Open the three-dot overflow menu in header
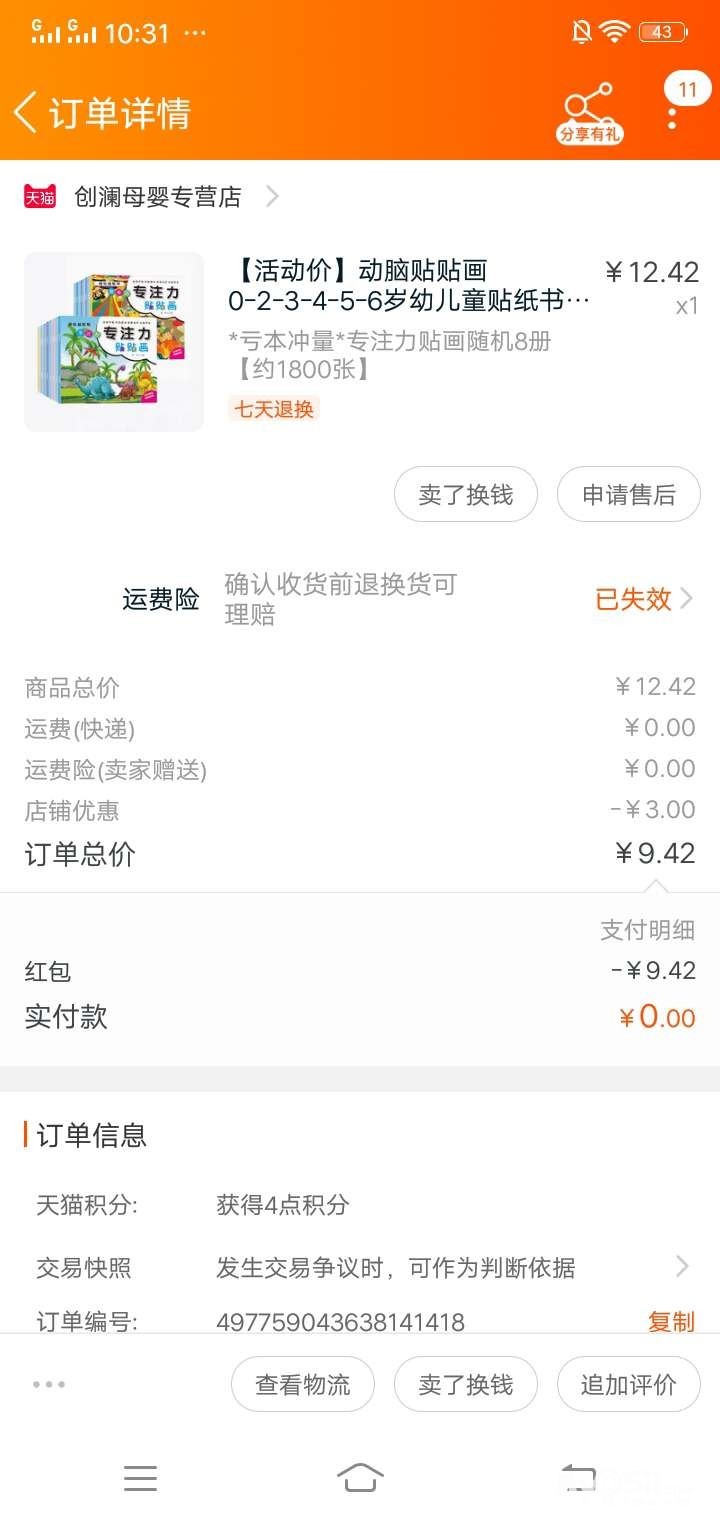Image resolution: width=720 pixels, height=1520 pixels. tap(672, 113)
